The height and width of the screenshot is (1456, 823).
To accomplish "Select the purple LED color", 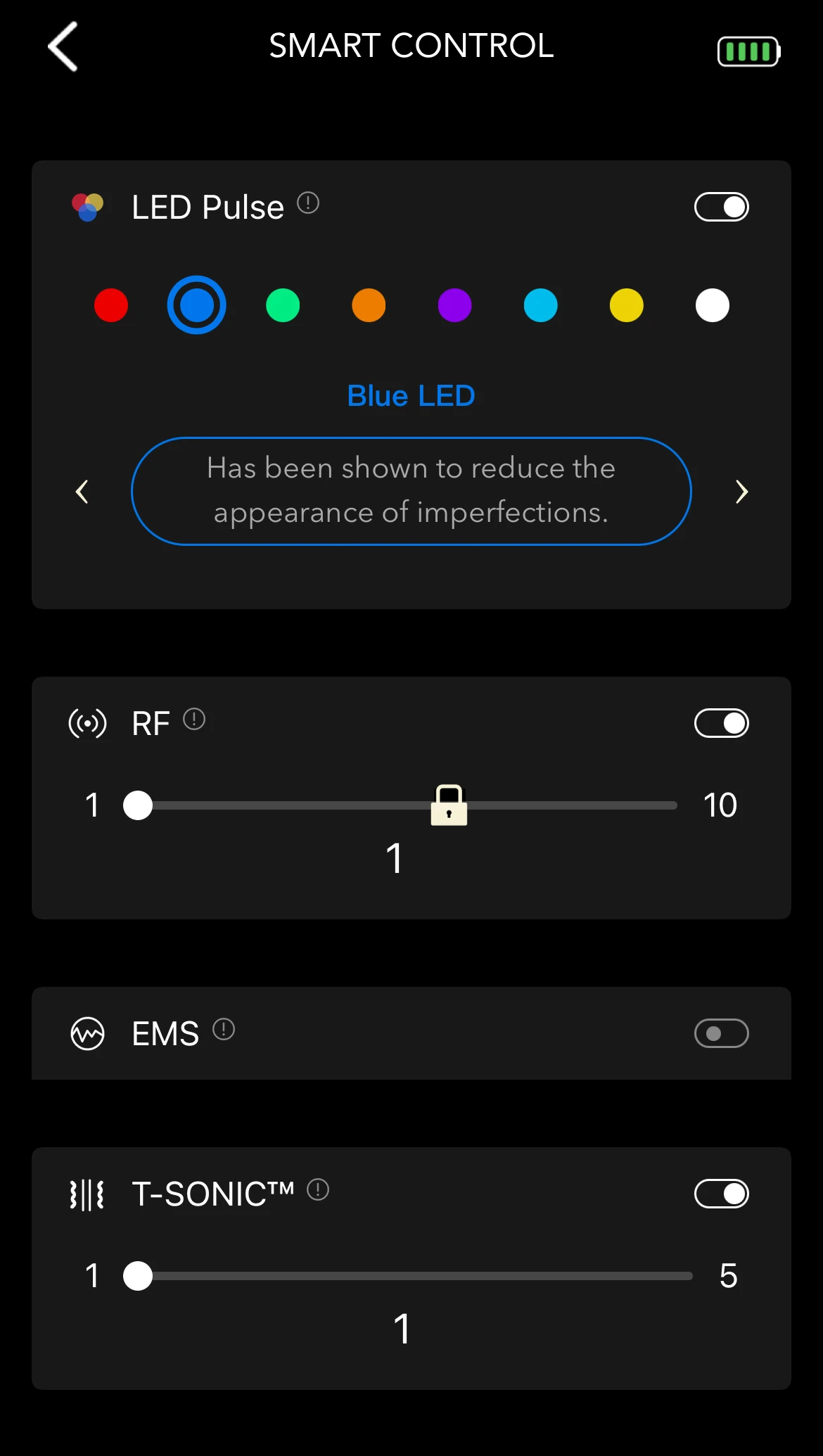I will 454,305.
